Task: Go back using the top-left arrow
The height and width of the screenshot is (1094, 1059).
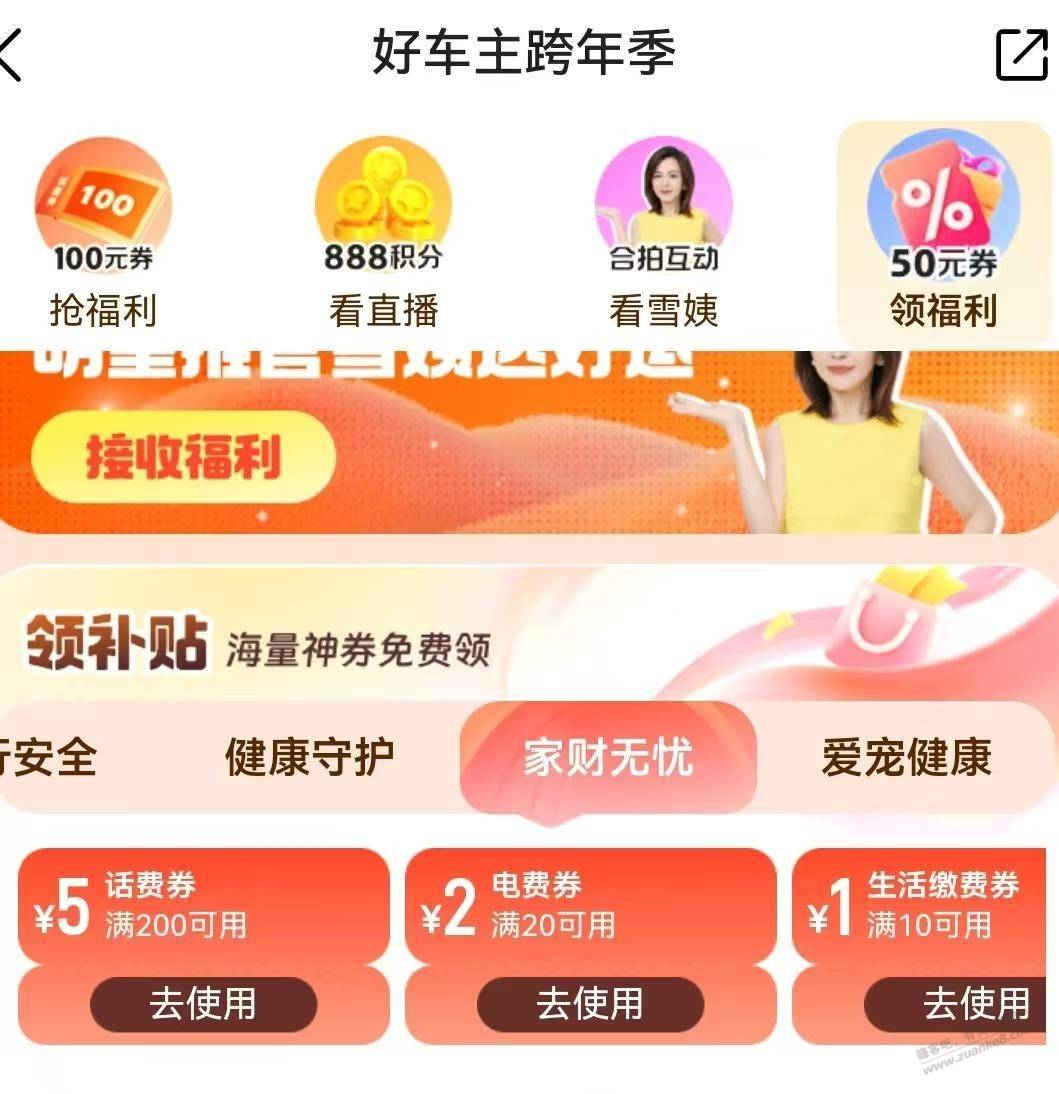Action: (12, 55)
